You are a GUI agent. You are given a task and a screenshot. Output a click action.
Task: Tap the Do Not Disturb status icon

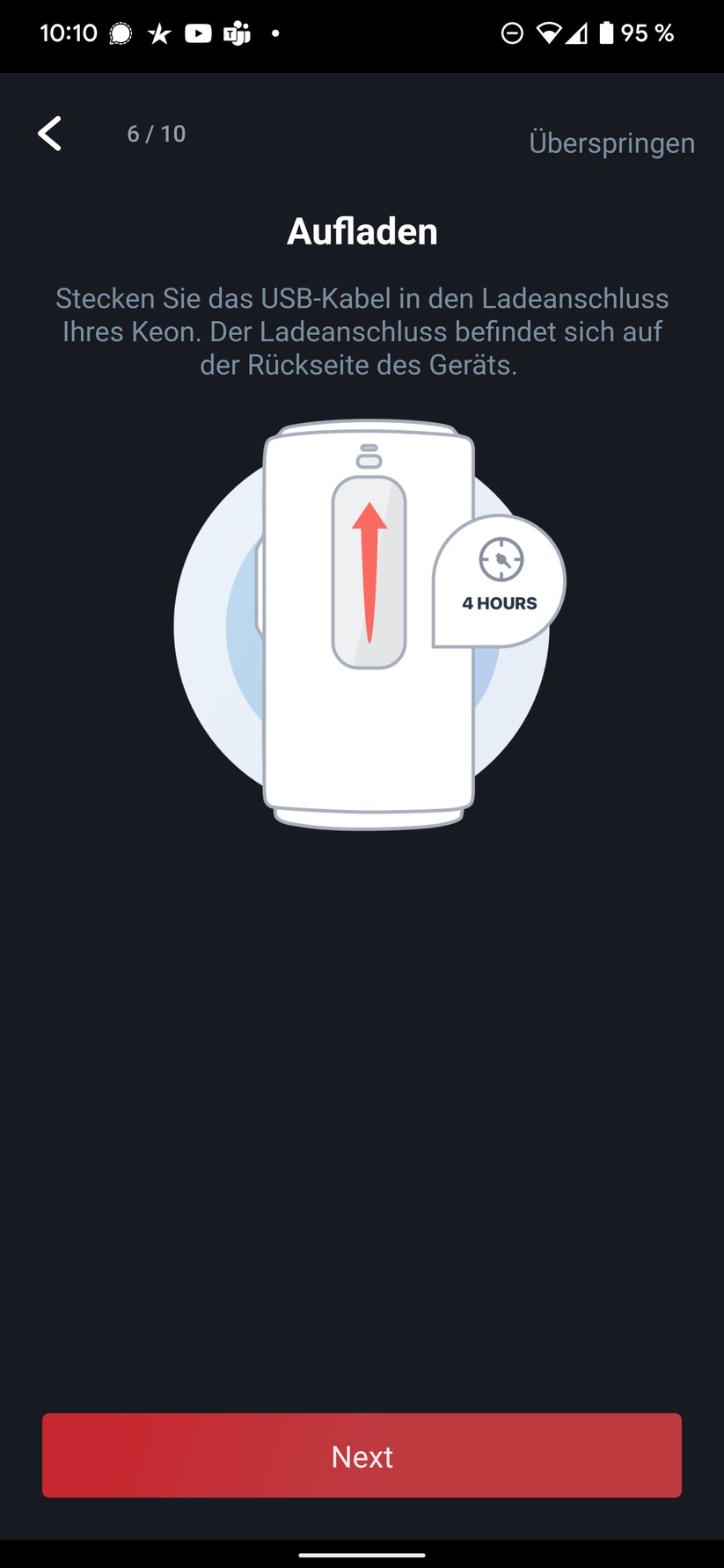[x=513, y=33]
